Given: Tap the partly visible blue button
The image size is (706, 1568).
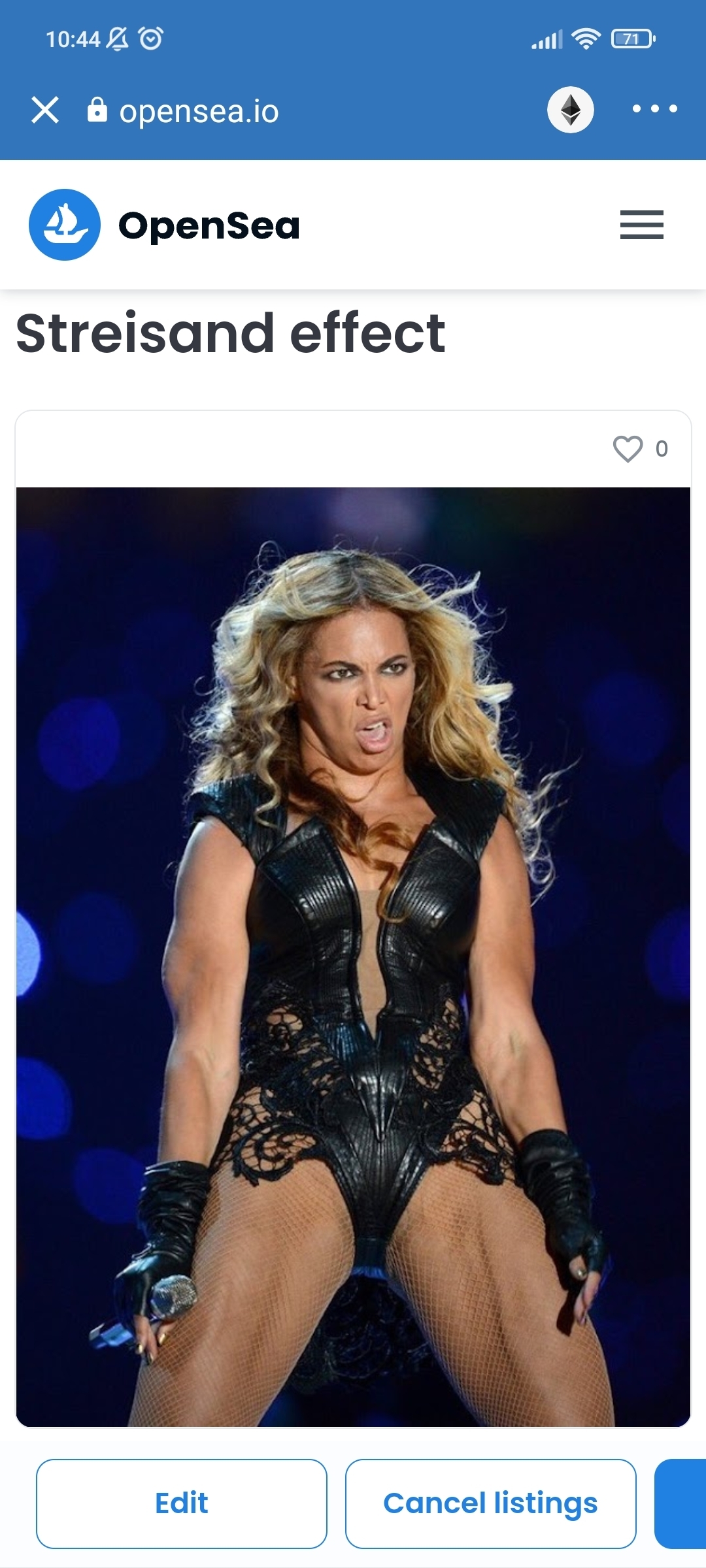Looking at the screenshot, I should pos(681,1503).
